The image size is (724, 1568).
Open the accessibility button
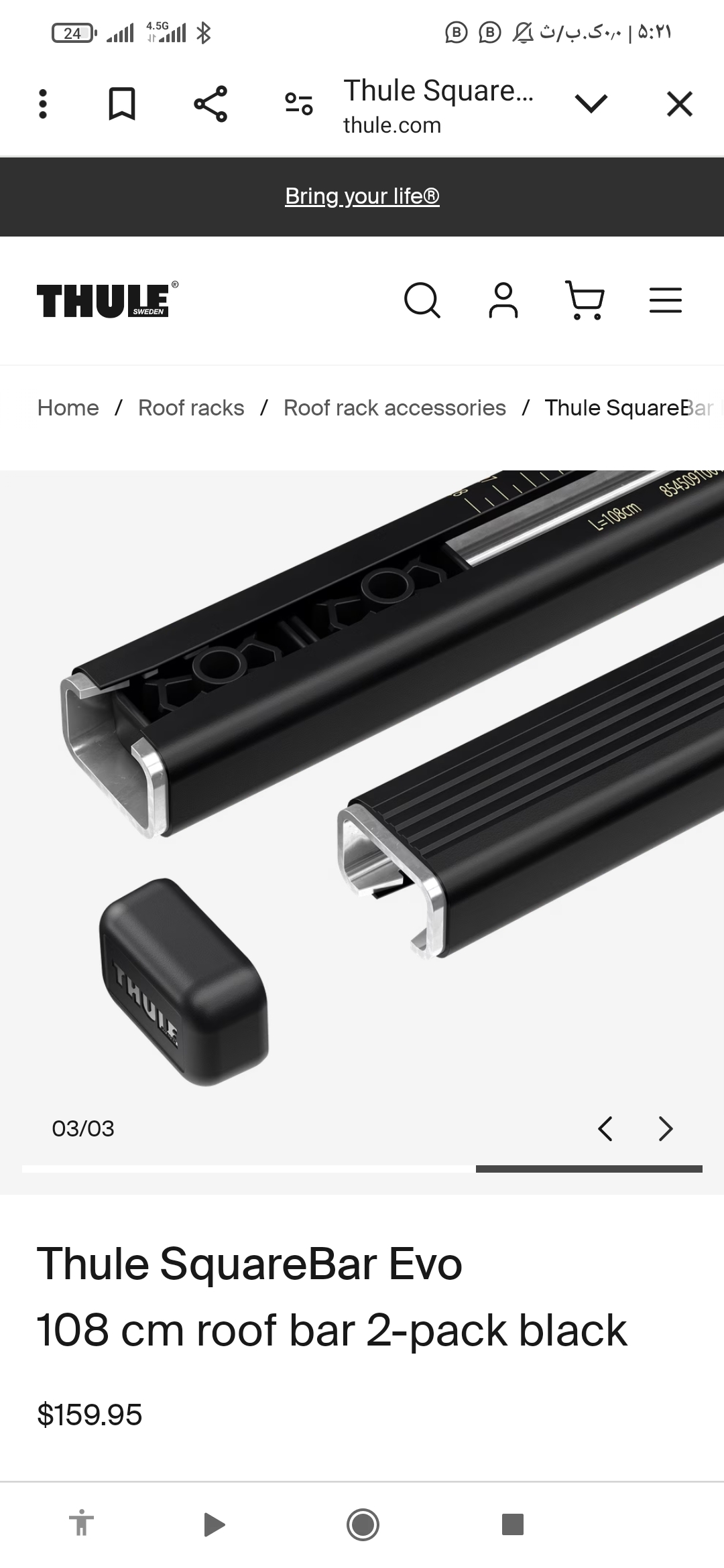pyautogui.click(x=81, y=1524)
